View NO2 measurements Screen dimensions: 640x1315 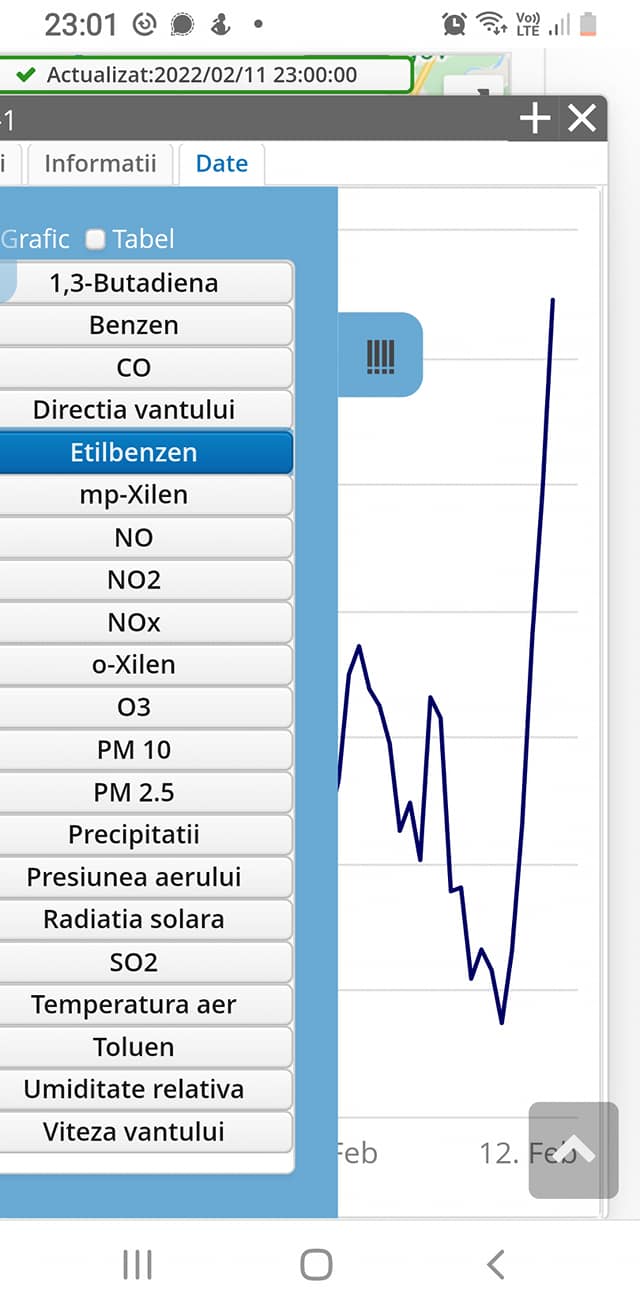tap(134, 580)
